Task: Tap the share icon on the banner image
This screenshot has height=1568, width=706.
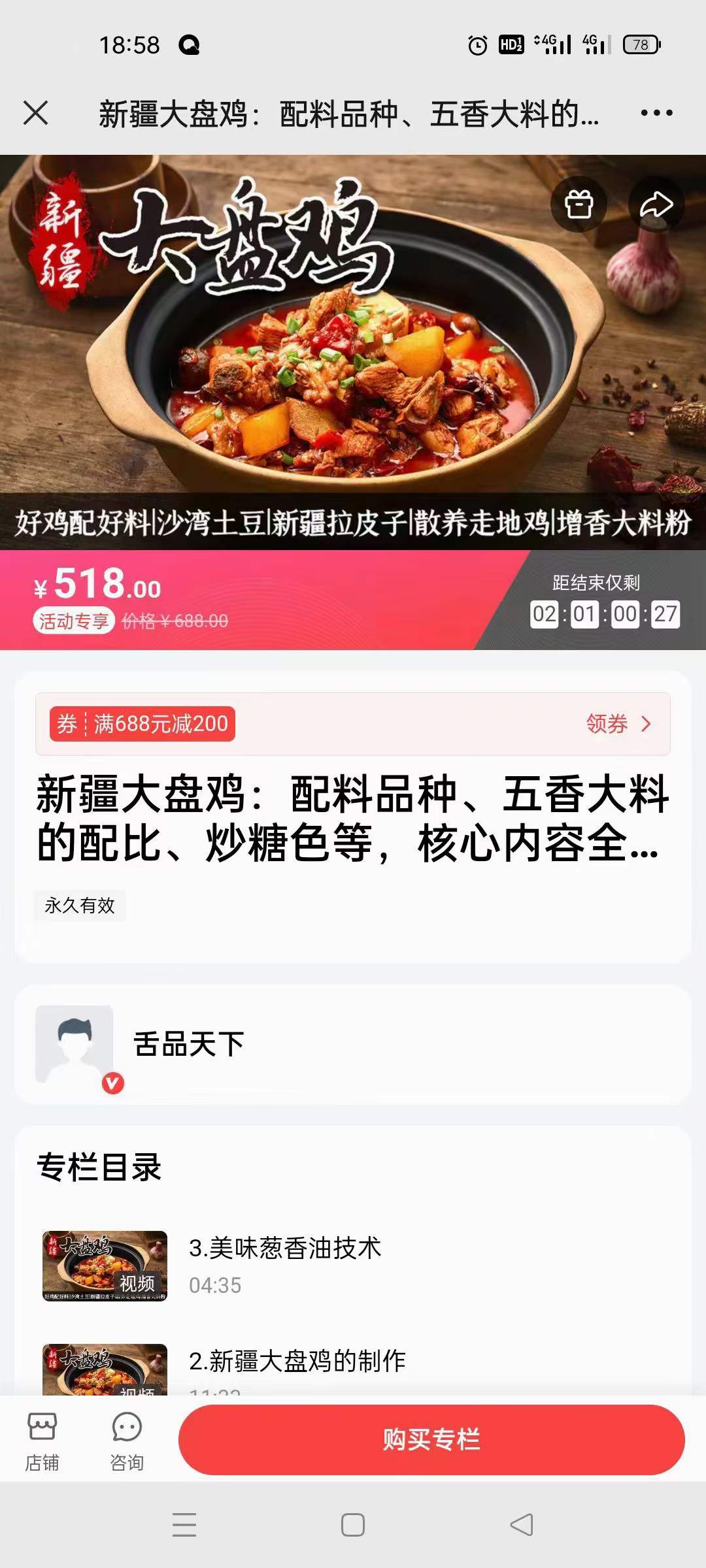Action: point(656,204)
